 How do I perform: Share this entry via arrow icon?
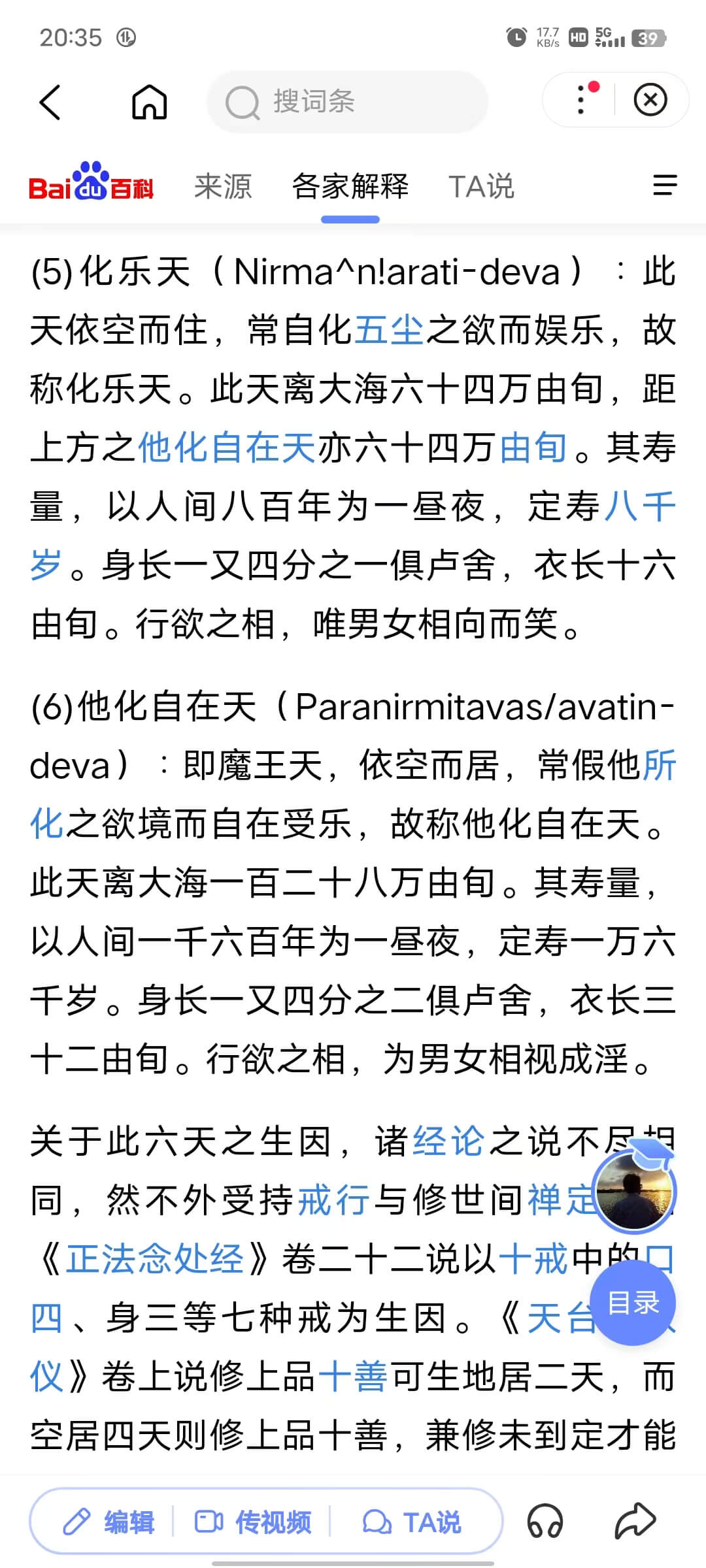tap(635, 1521)
